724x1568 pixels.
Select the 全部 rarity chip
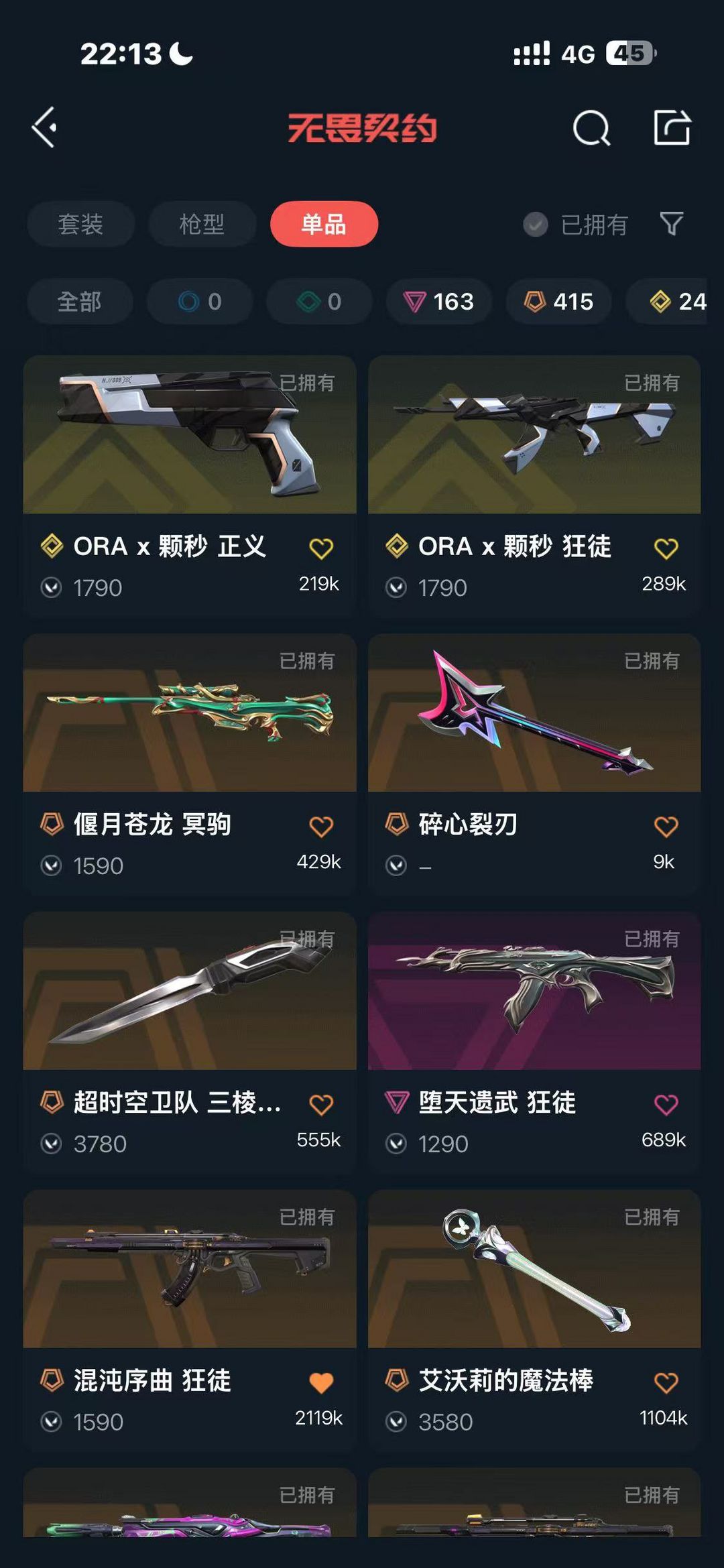[80, 302]
